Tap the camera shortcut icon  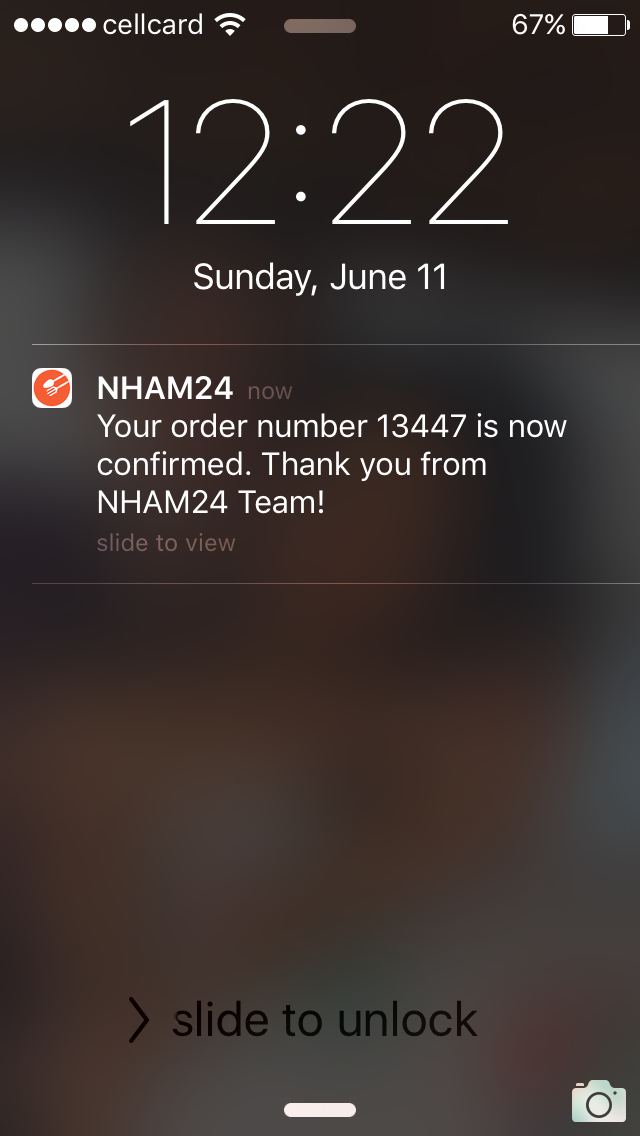[599, 1100]
